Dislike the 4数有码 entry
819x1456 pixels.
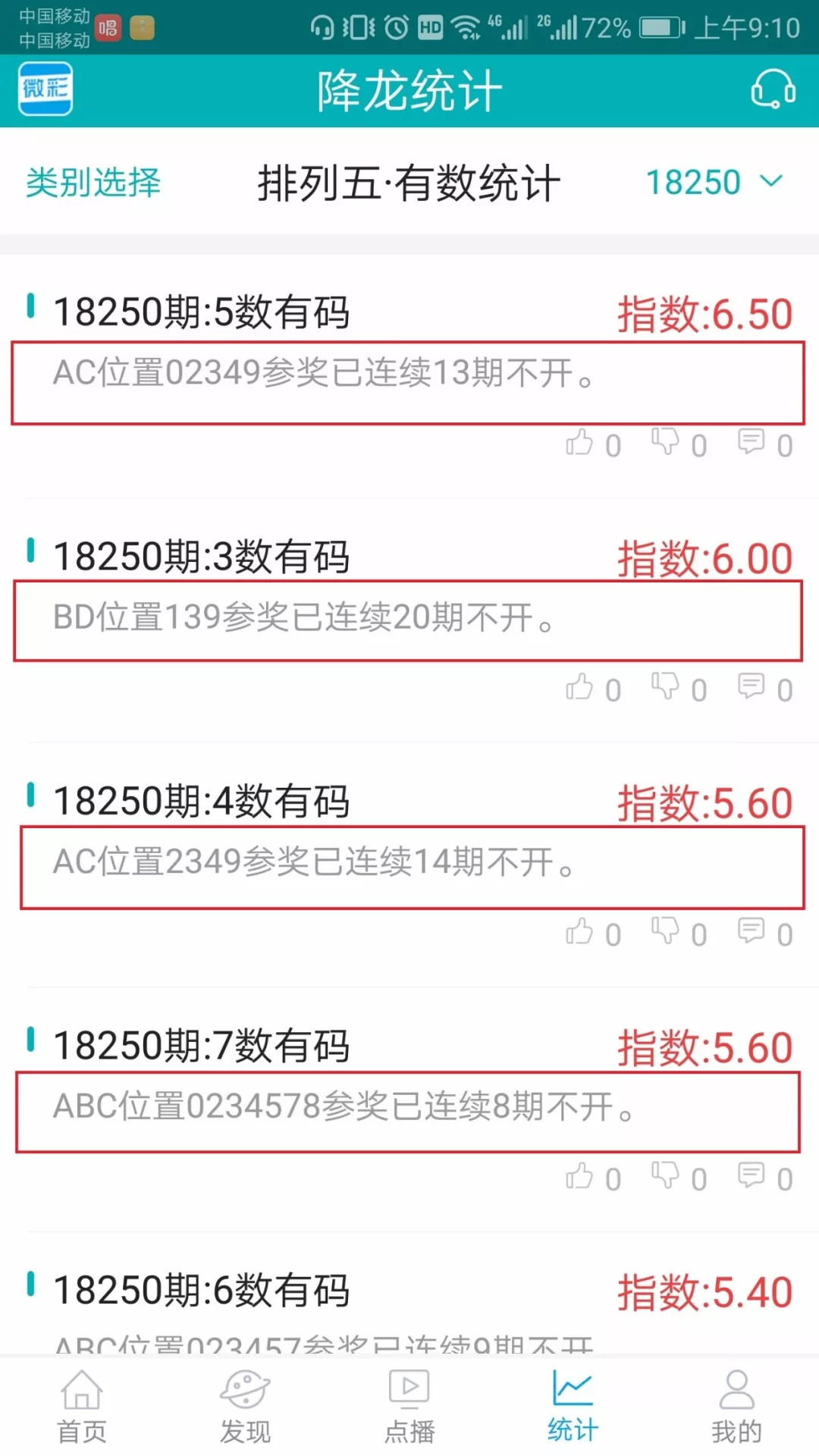pos(679,934)
